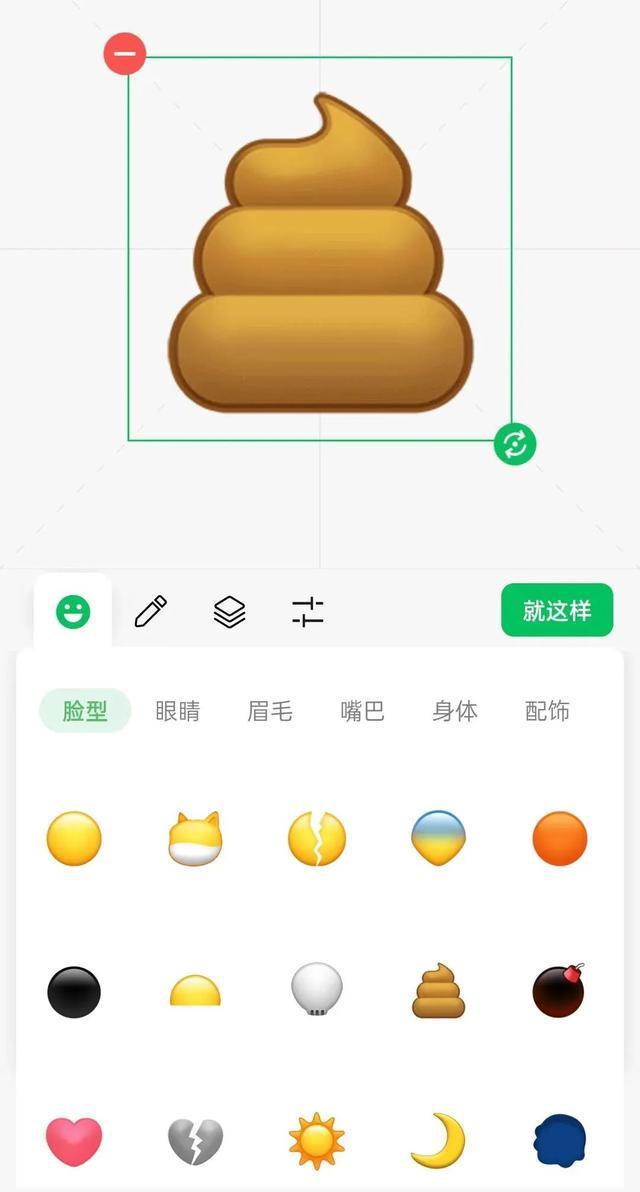The width and height of the screenshot is (640, 1192).
Task: Confirm with the 就这样 button
Action: click(556, 610)
